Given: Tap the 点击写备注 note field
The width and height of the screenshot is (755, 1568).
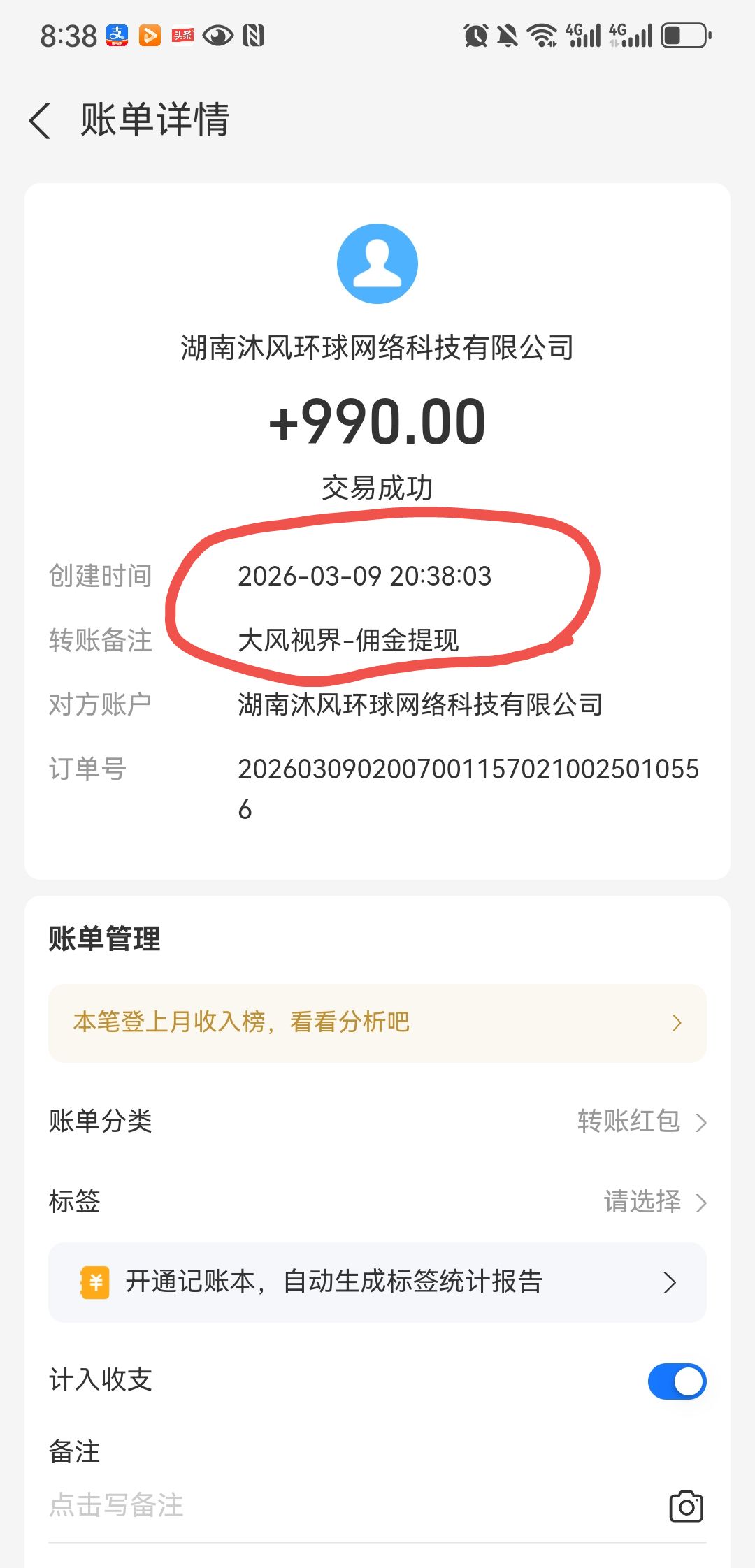Looking at the screenshot, I should click(x=280, y=1505).
